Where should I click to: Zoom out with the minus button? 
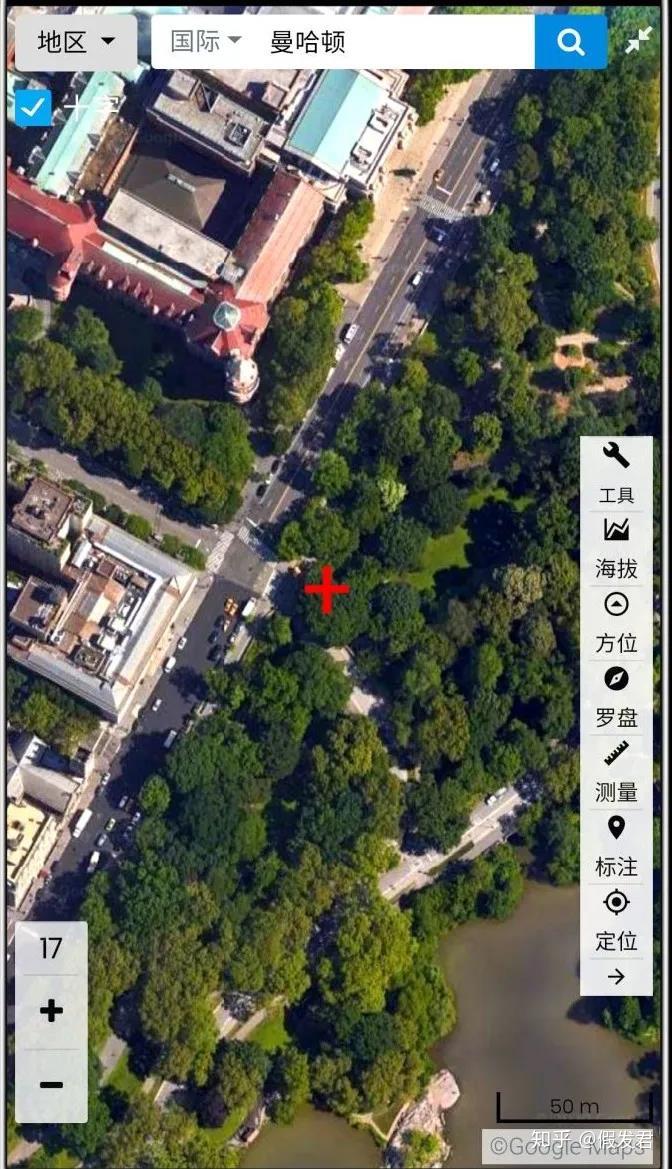(51, 1085)
